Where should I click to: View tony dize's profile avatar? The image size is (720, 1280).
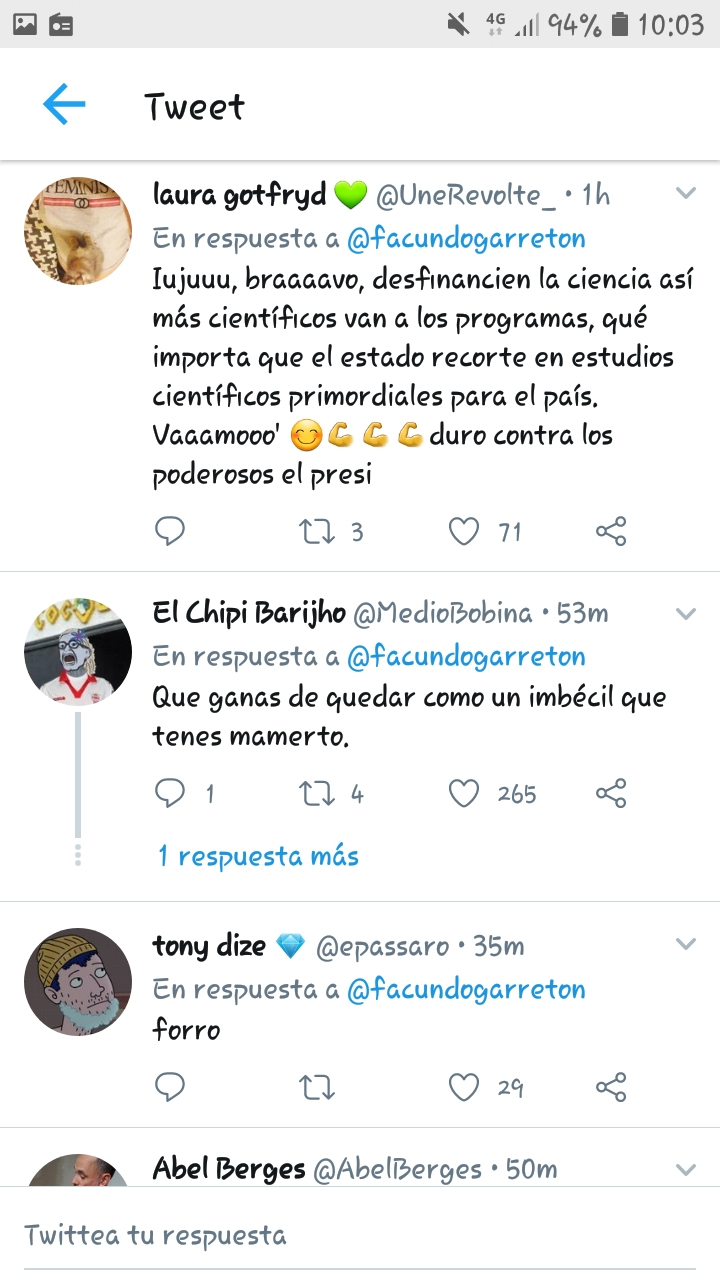tap(78, 981)
